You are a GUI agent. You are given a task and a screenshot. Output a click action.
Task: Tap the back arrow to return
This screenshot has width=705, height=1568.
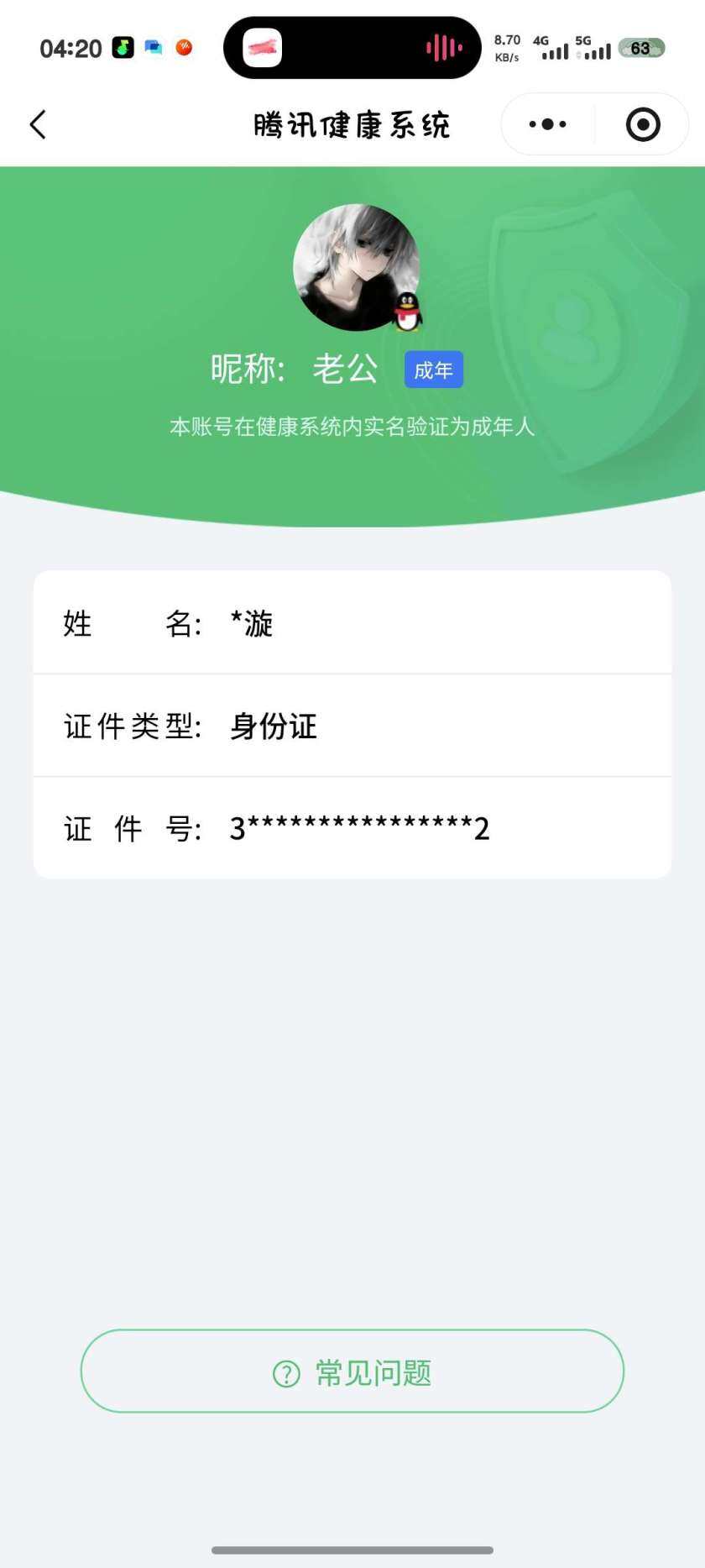[37, 123]
